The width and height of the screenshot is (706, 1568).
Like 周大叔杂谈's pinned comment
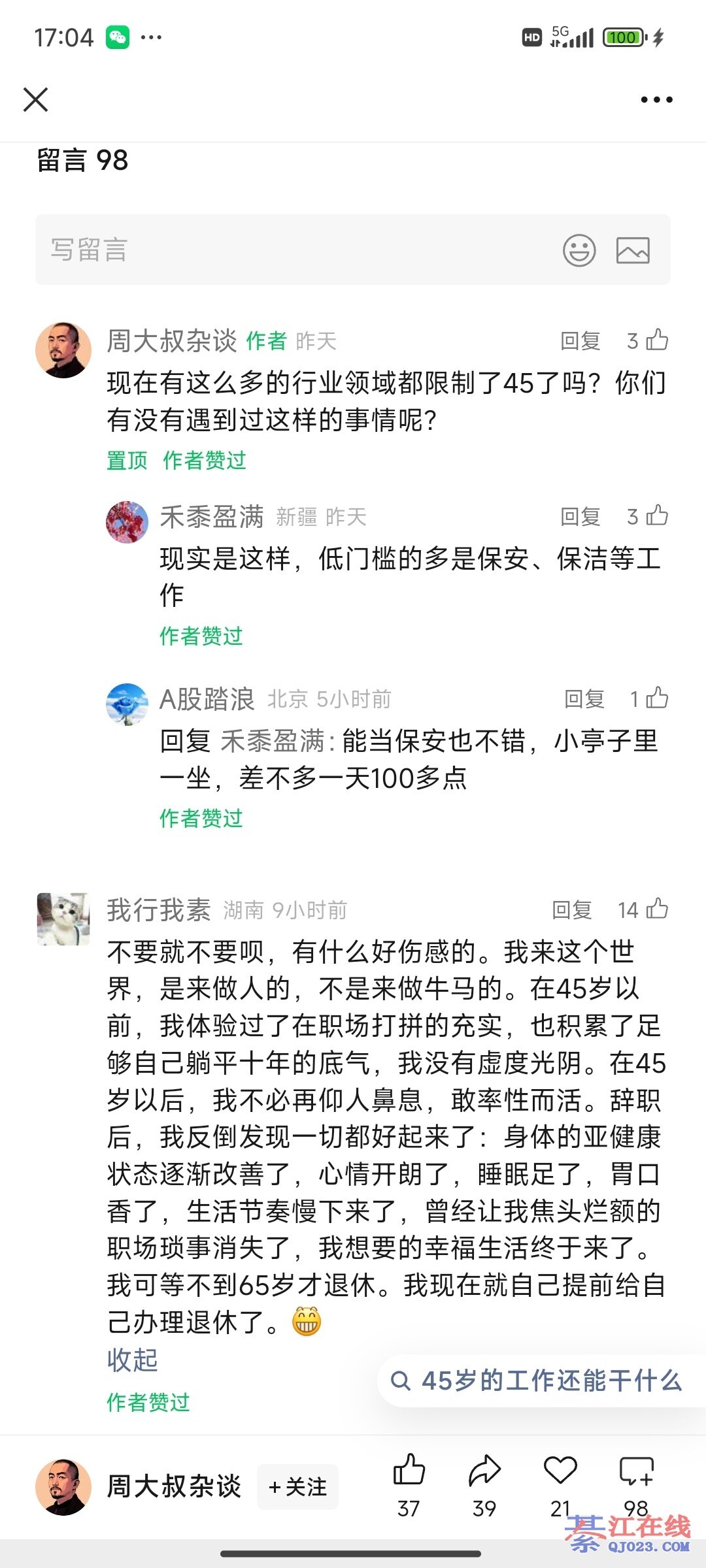tap(656, 340)
